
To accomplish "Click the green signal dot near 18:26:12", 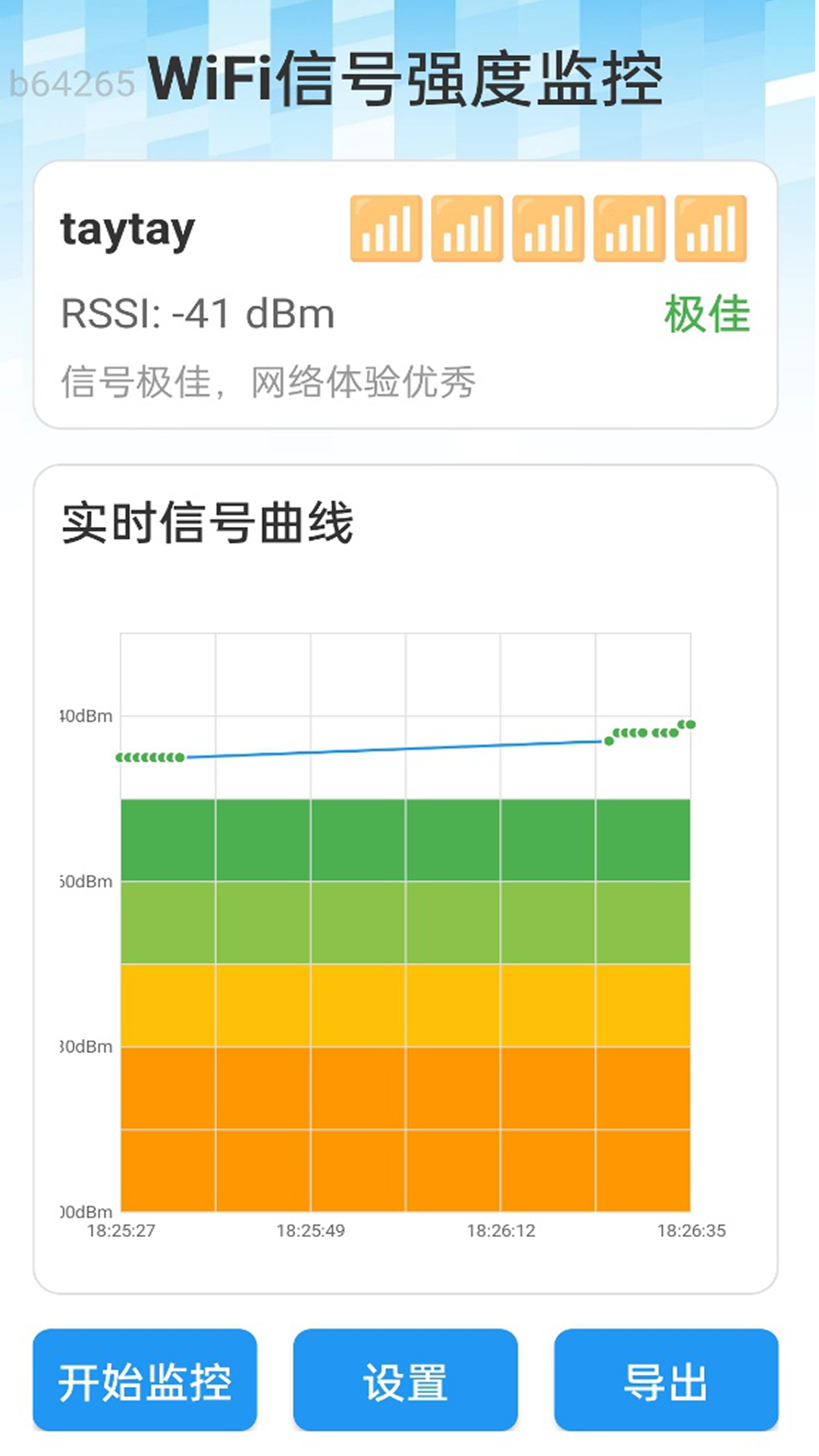I will 607,741.
